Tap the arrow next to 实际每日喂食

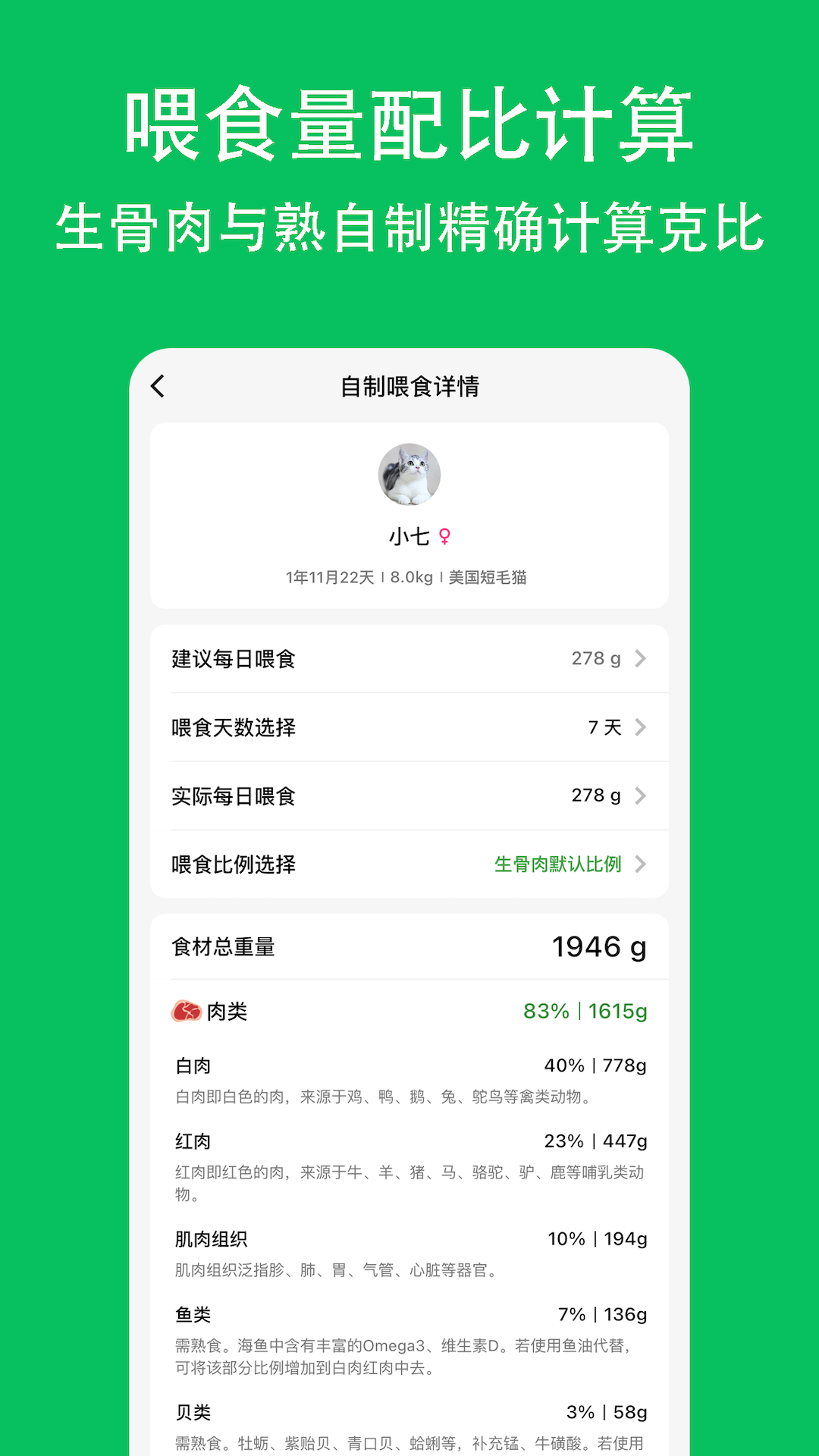(x=641, y=796)
